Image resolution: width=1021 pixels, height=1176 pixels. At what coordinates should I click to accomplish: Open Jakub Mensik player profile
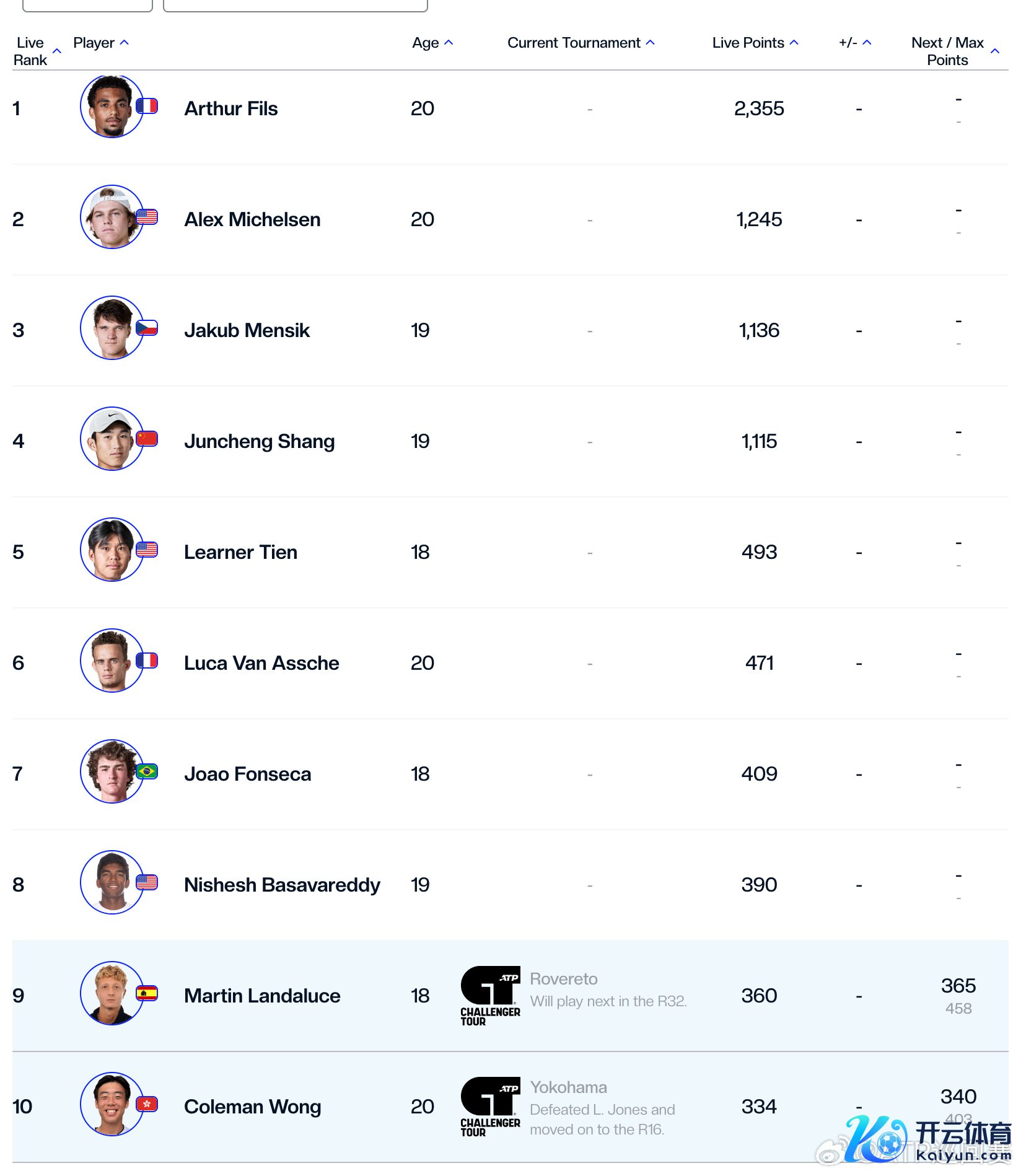tap(247, 330)
